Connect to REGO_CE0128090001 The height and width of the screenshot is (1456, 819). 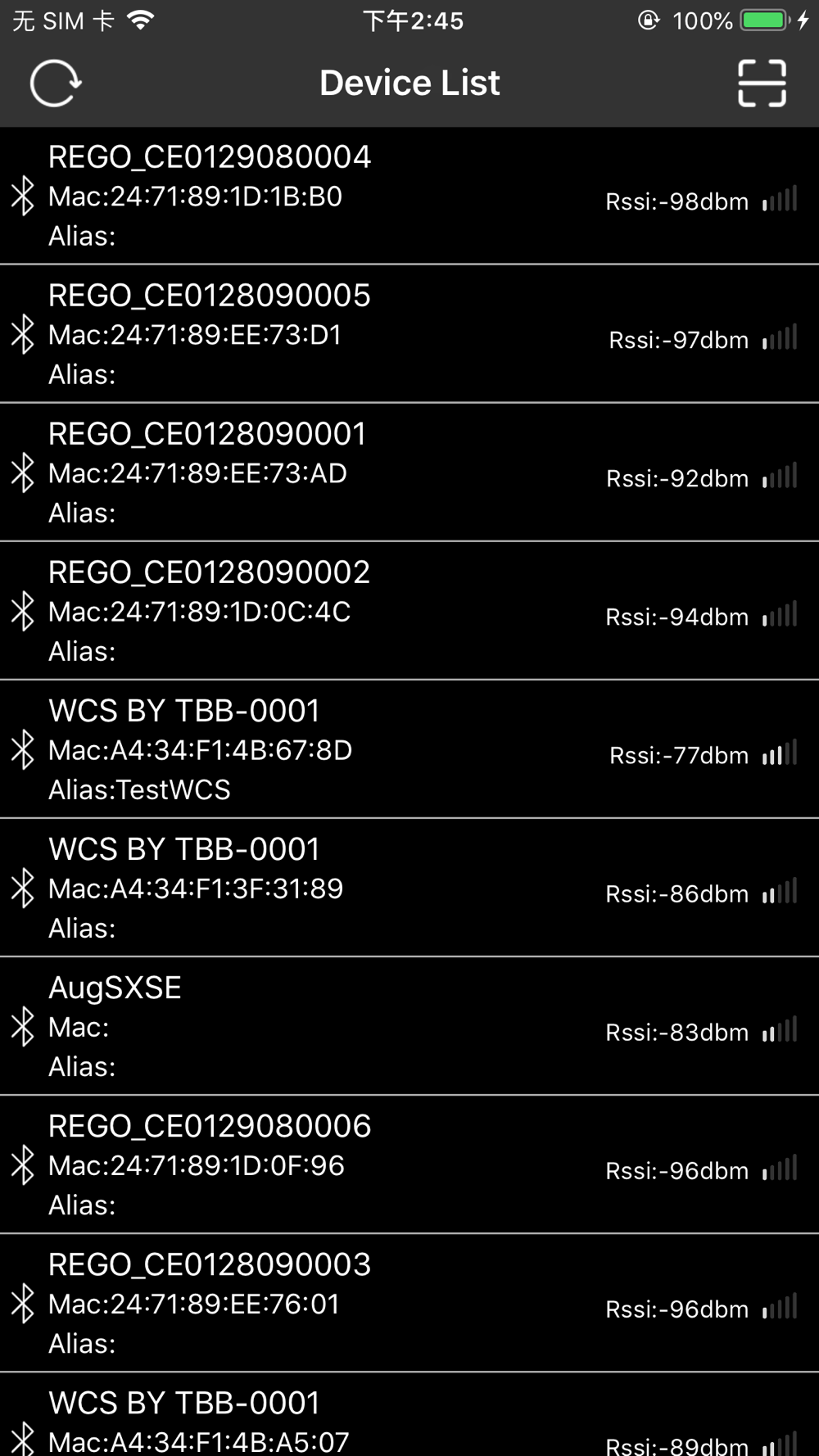409,473
